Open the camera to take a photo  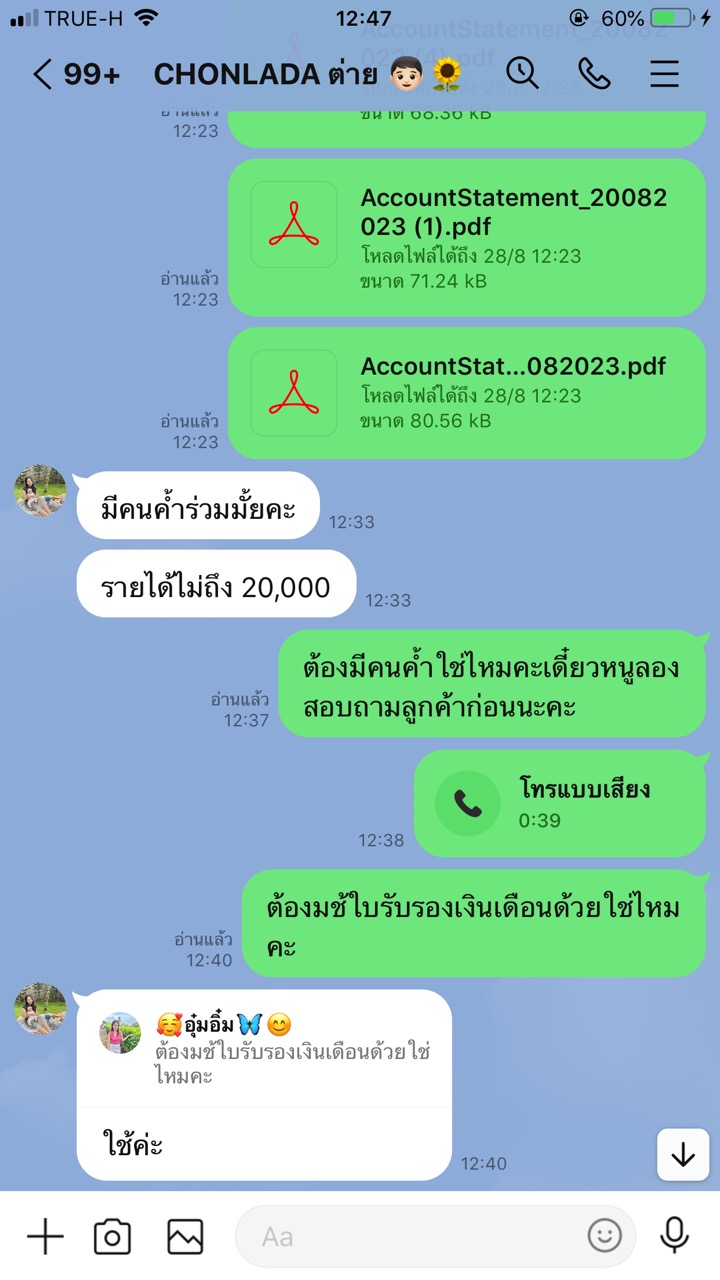112,1237
